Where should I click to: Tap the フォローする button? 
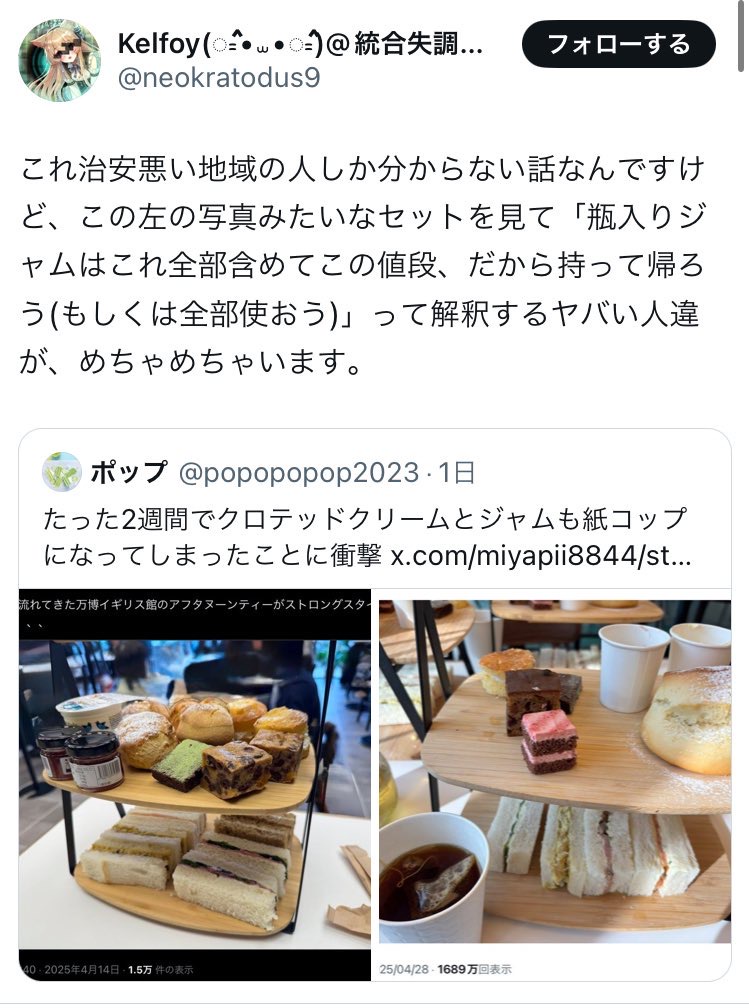619,45
